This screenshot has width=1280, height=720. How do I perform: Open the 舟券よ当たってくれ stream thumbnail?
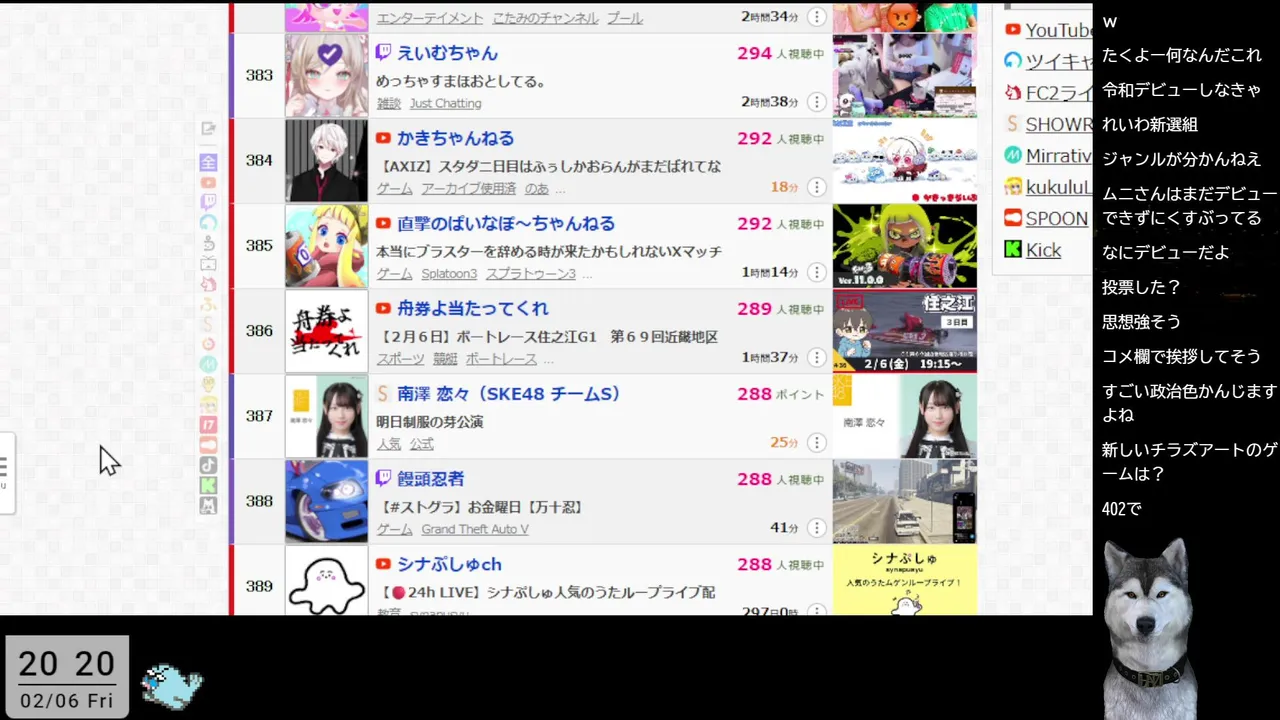(904, 331)
